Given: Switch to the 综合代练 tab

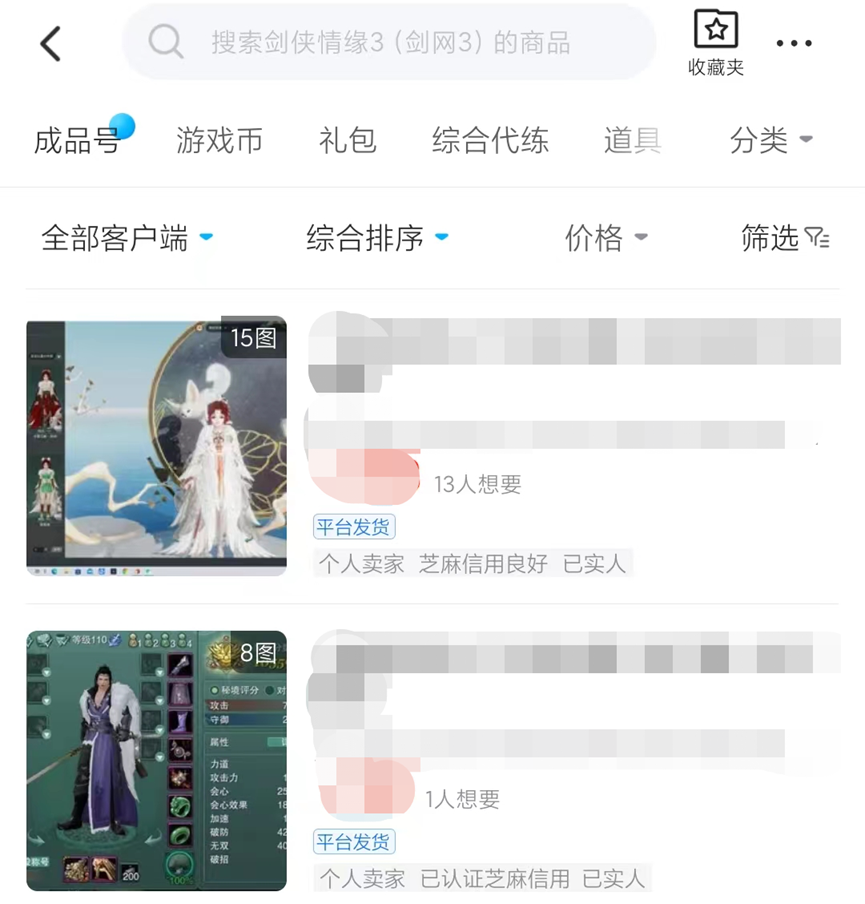Looking at the screenshot, I should tap(490, 141).
